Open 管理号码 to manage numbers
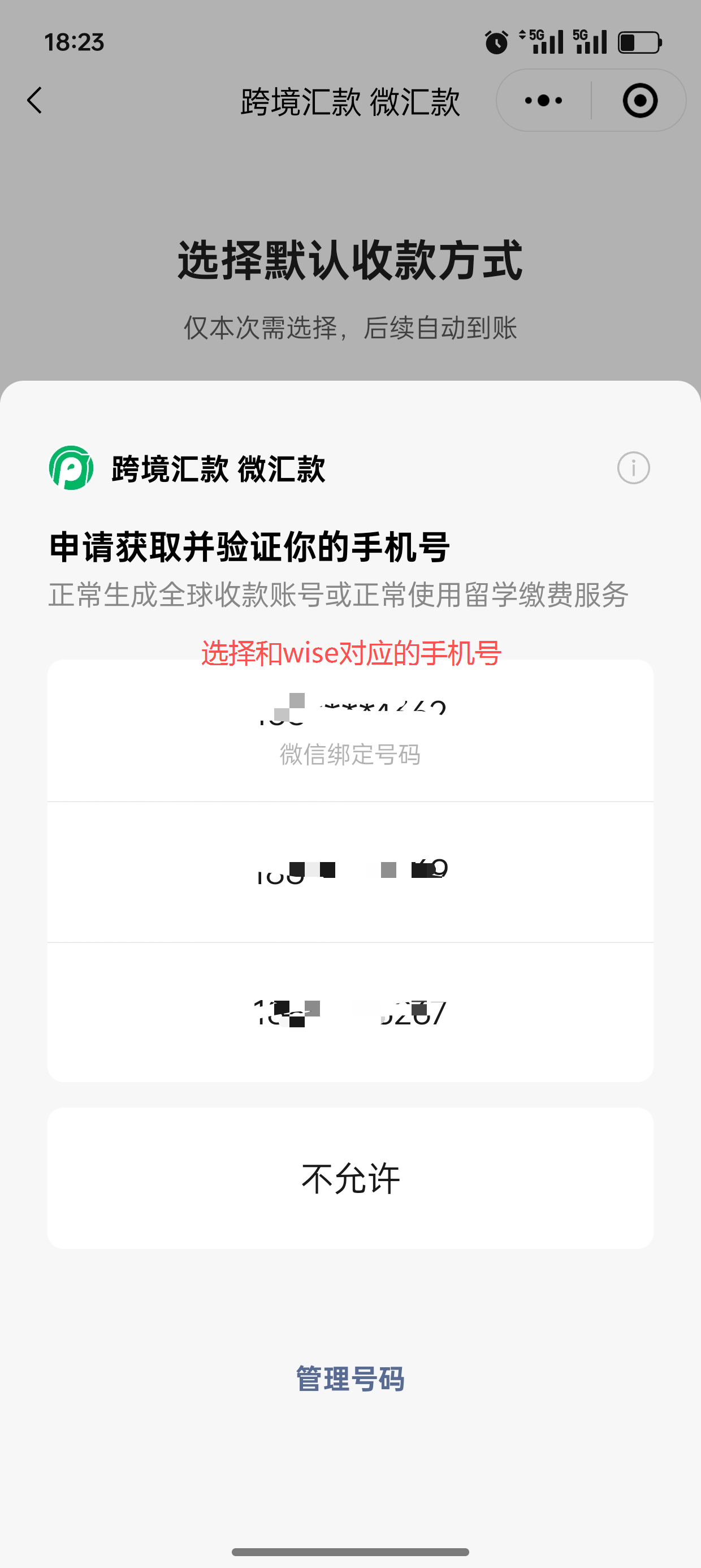 point(350,1379)
